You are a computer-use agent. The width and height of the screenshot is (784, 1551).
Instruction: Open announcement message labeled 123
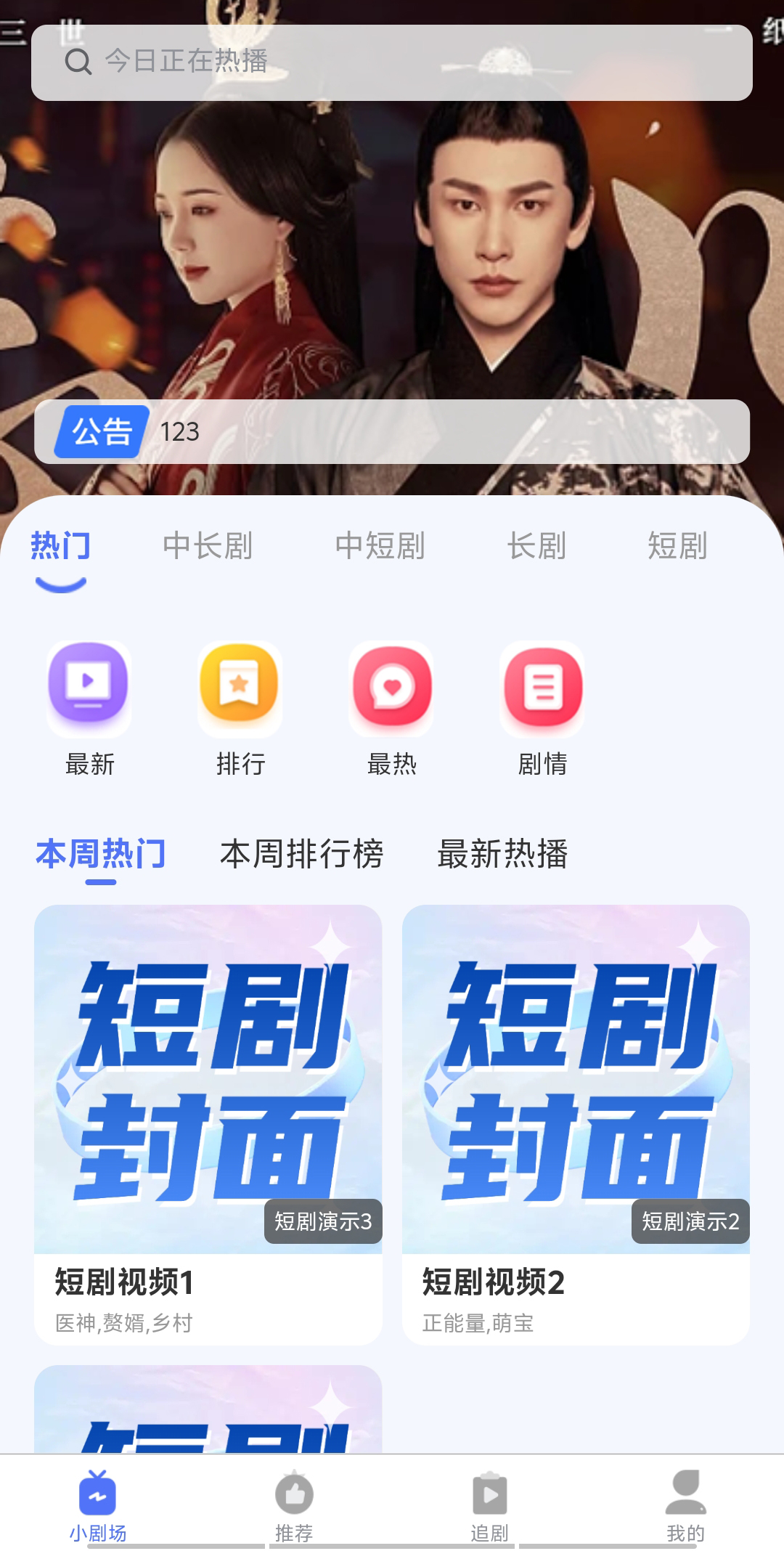pyautogui.click(x=180, y=431)
